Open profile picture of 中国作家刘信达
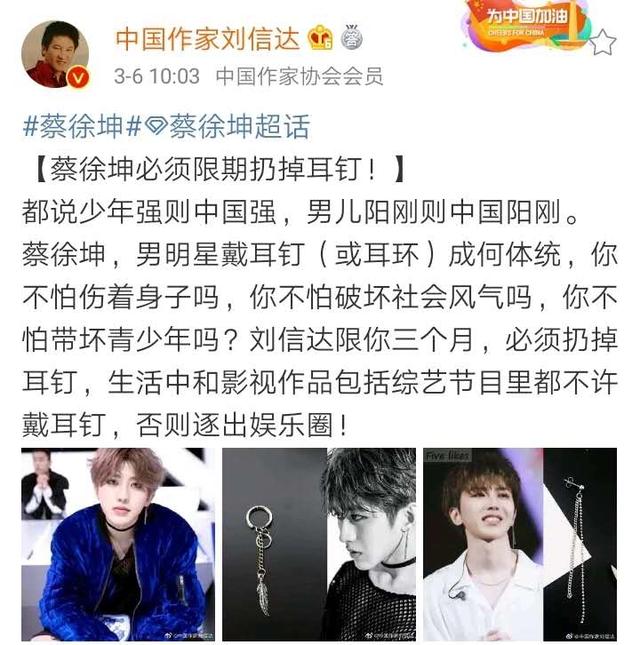Screen dimensions: 640x645 coord(55,54)
